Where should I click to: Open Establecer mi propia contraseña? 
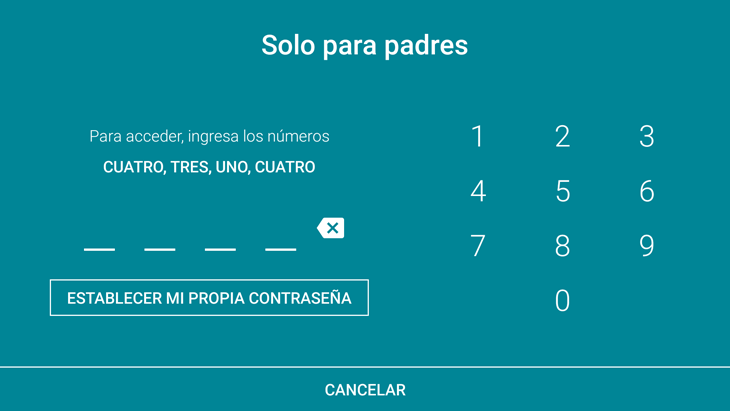pos(209,298)
